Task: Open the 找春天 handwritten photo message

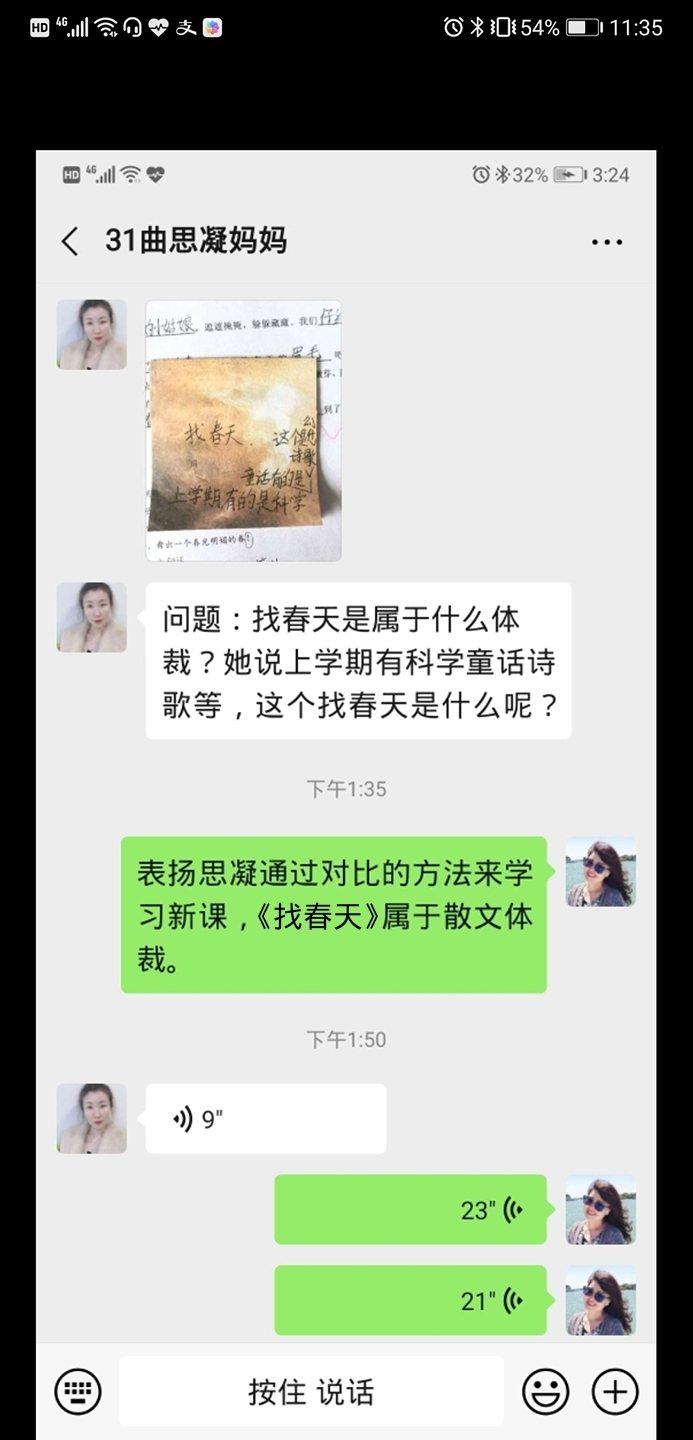Action: (243, 430)
